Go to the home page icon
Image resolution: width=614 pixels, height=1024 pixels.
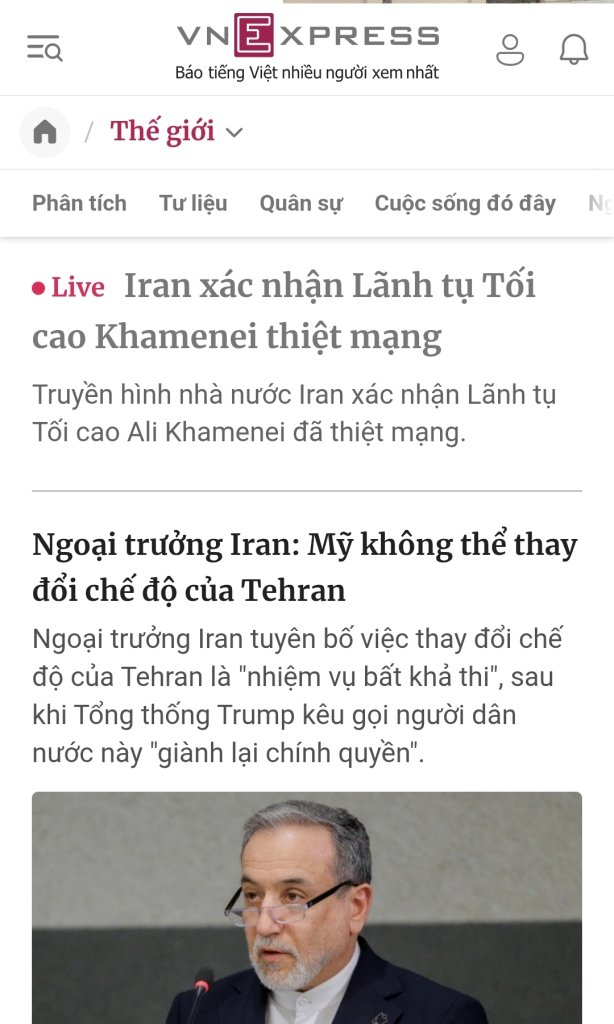[44, 132]
